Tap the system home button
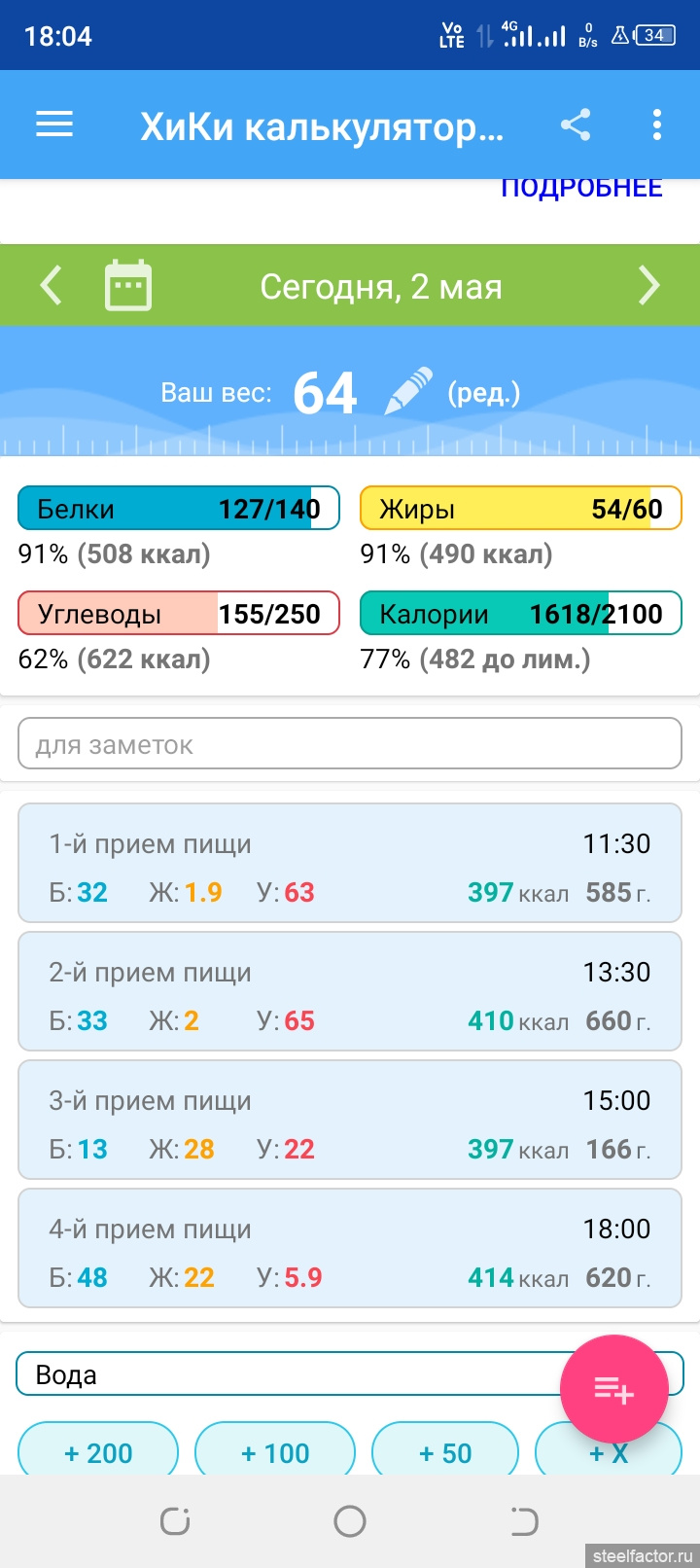The width and height of the screenshot is (700, 1568). pos(350,1521)
